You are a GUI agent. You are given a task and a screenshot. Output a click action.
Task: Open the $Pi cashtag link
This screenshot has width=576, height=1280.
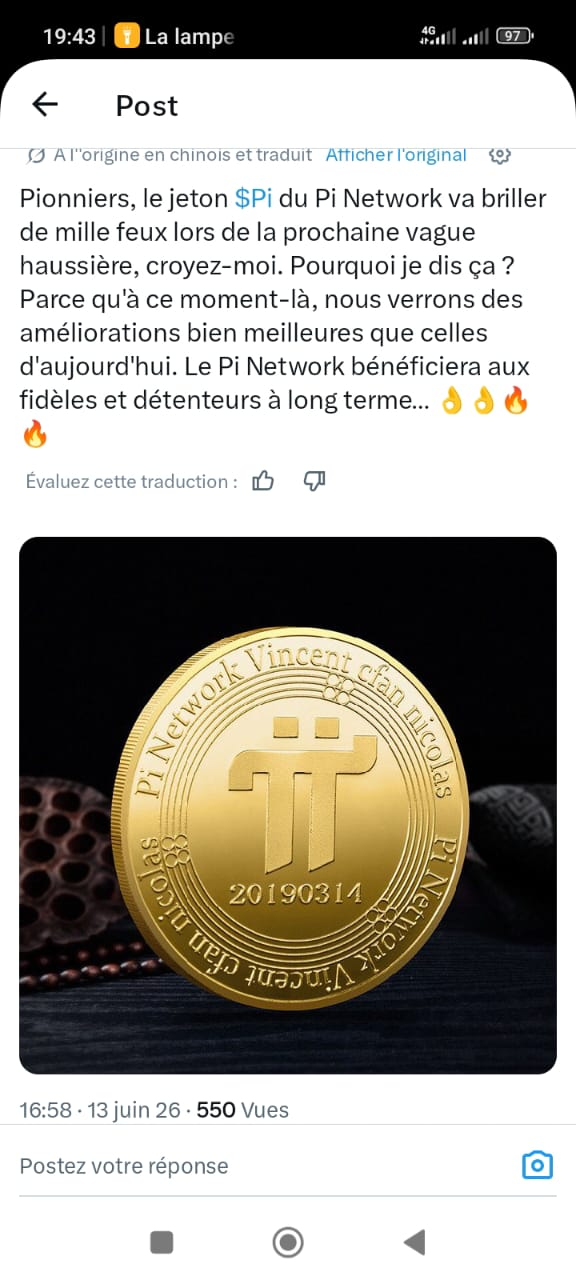click(x=254, y=198)
